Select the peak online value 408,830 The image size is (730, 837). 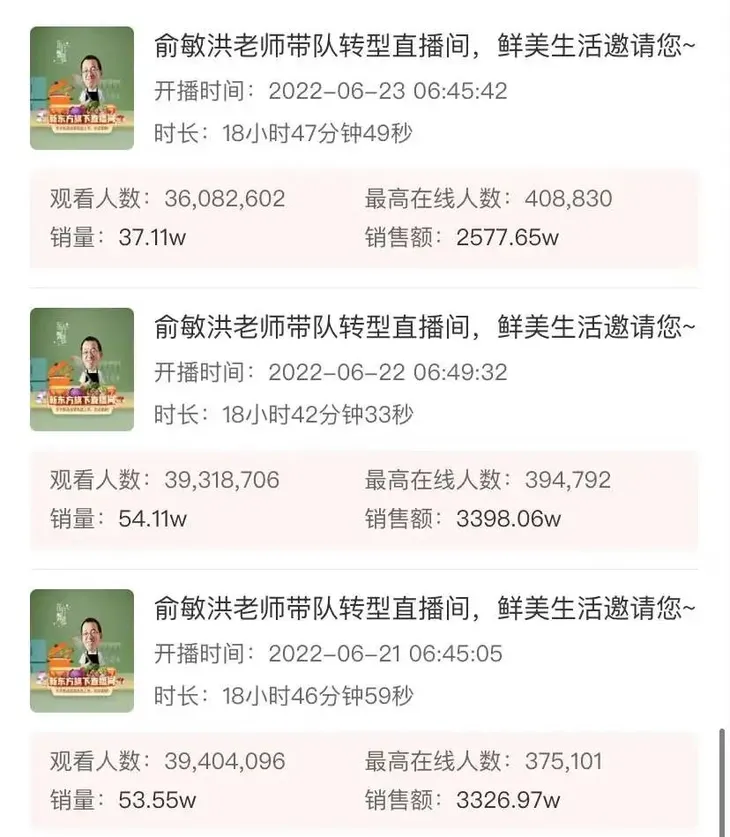coord(567,199)
